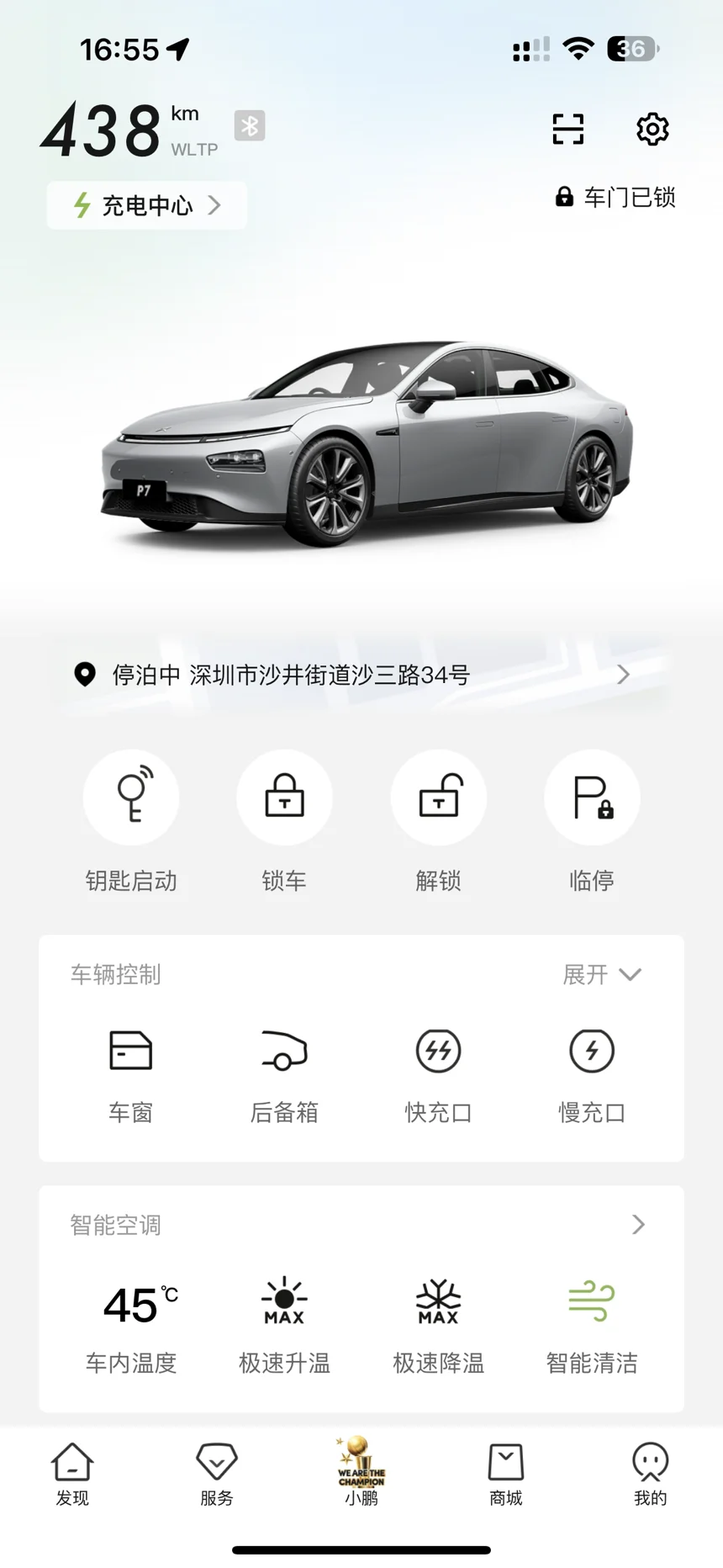723x1568 pixels.
Task: Start 极速升温 max heating
Action: pyautogui.click(x=284, y=1327)
